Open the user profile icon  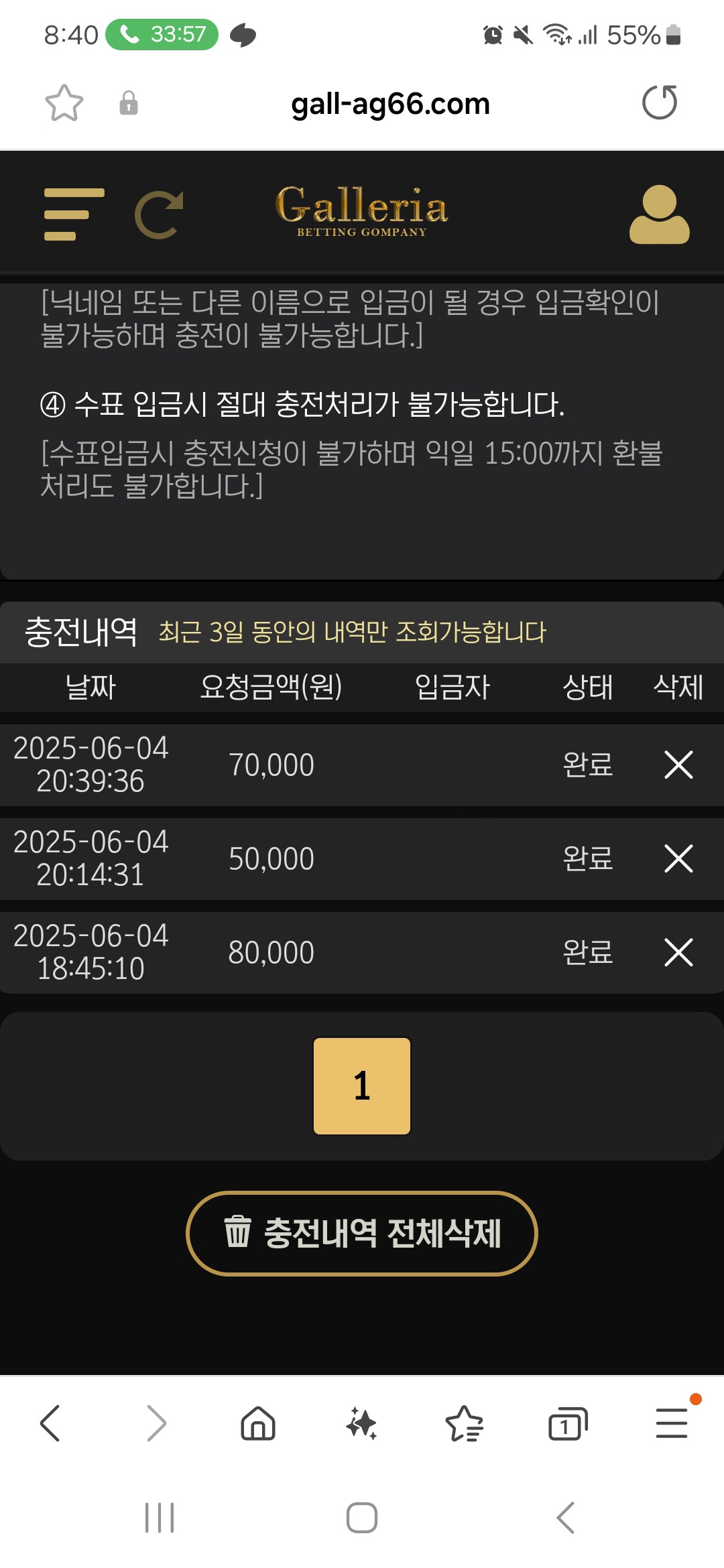[x=659, y=214]
